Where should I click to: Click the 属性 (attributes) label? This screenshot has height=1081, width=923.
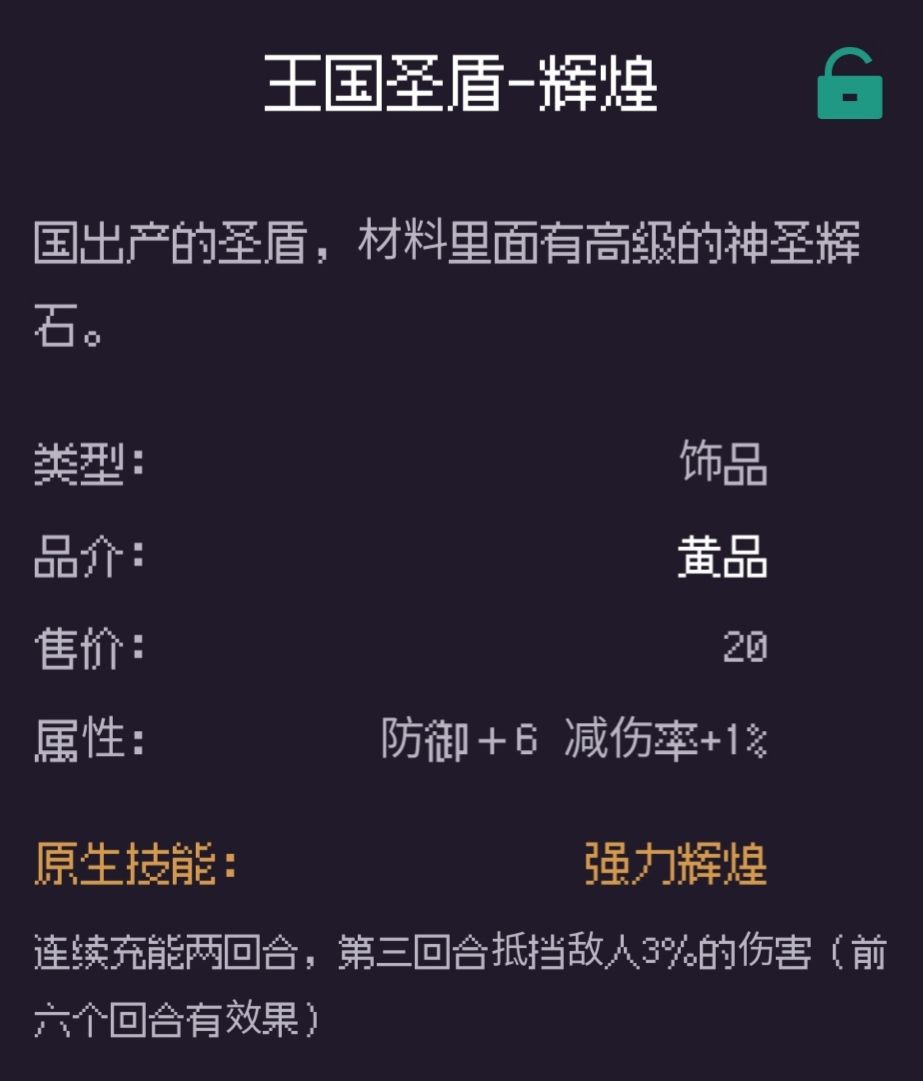pyautogui.click(x=85, y=742)
